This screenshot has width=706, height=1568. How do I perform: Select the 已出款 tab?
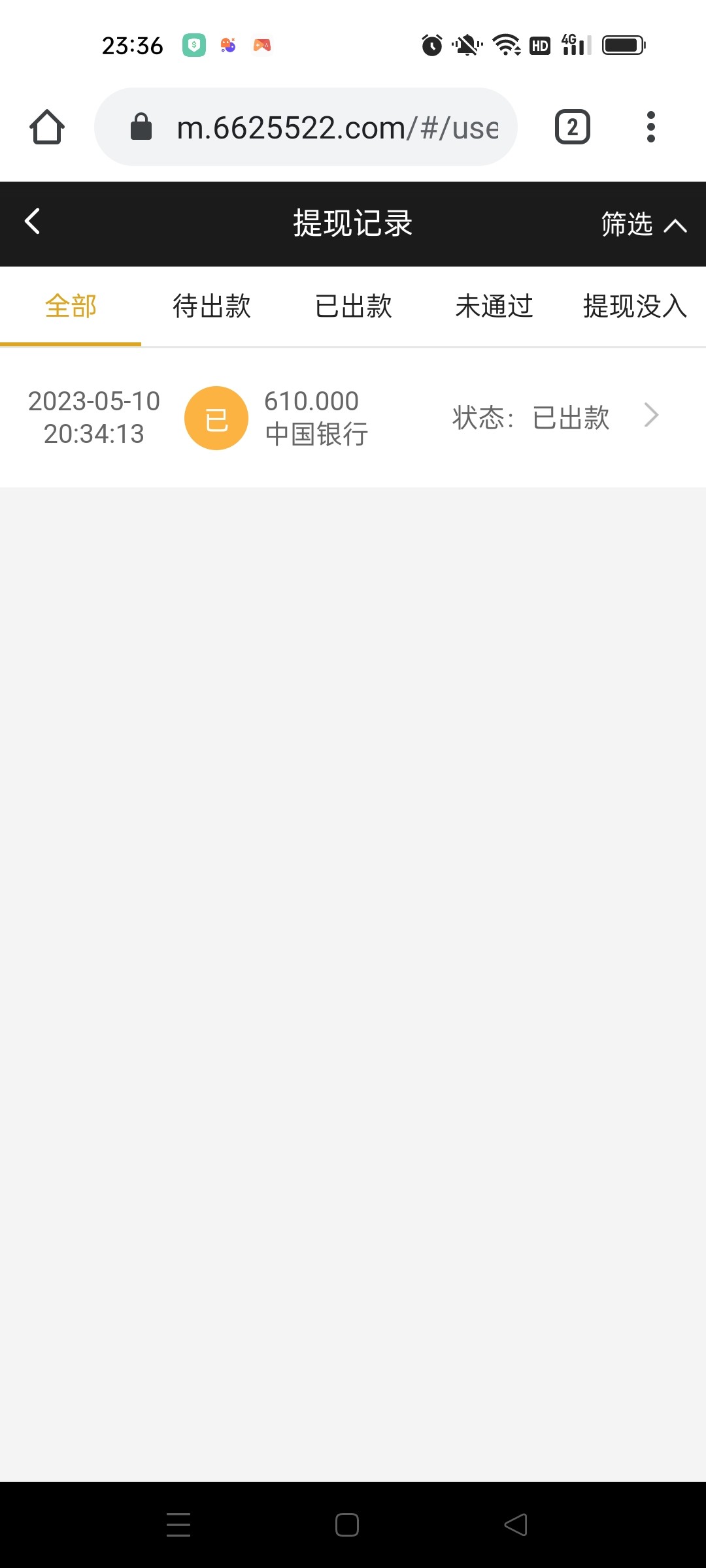coord(353,306)
